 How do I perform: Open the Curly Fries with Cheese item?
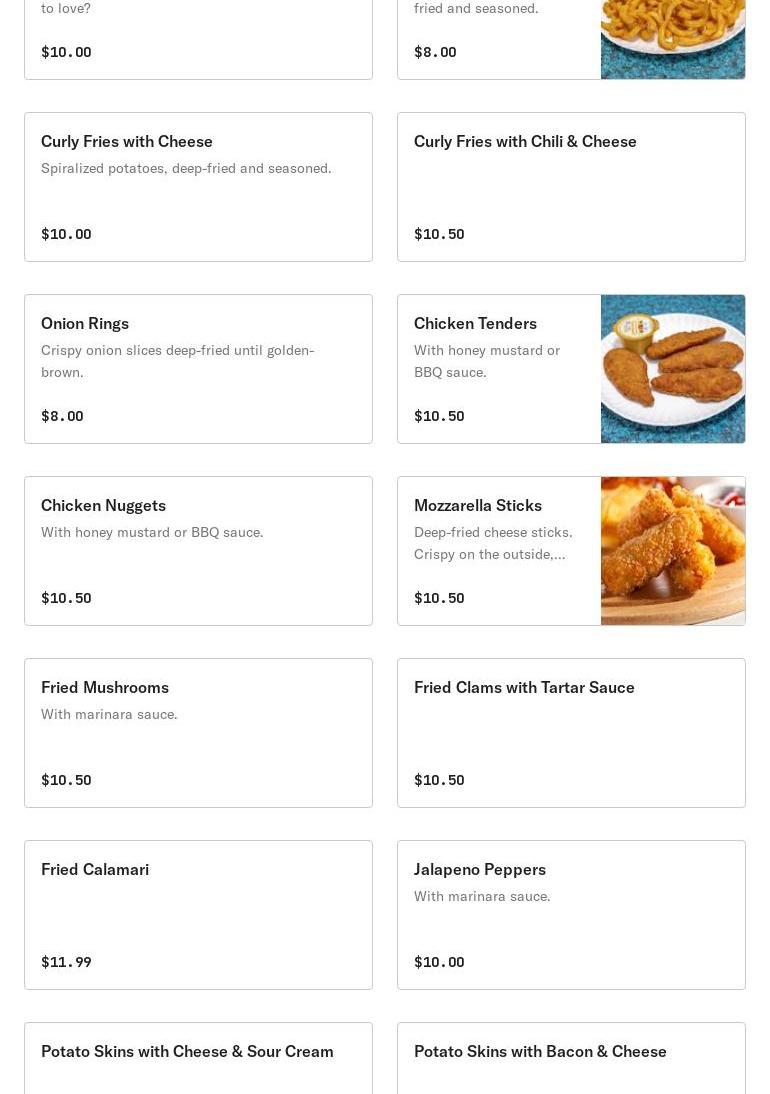coord(198,187)
